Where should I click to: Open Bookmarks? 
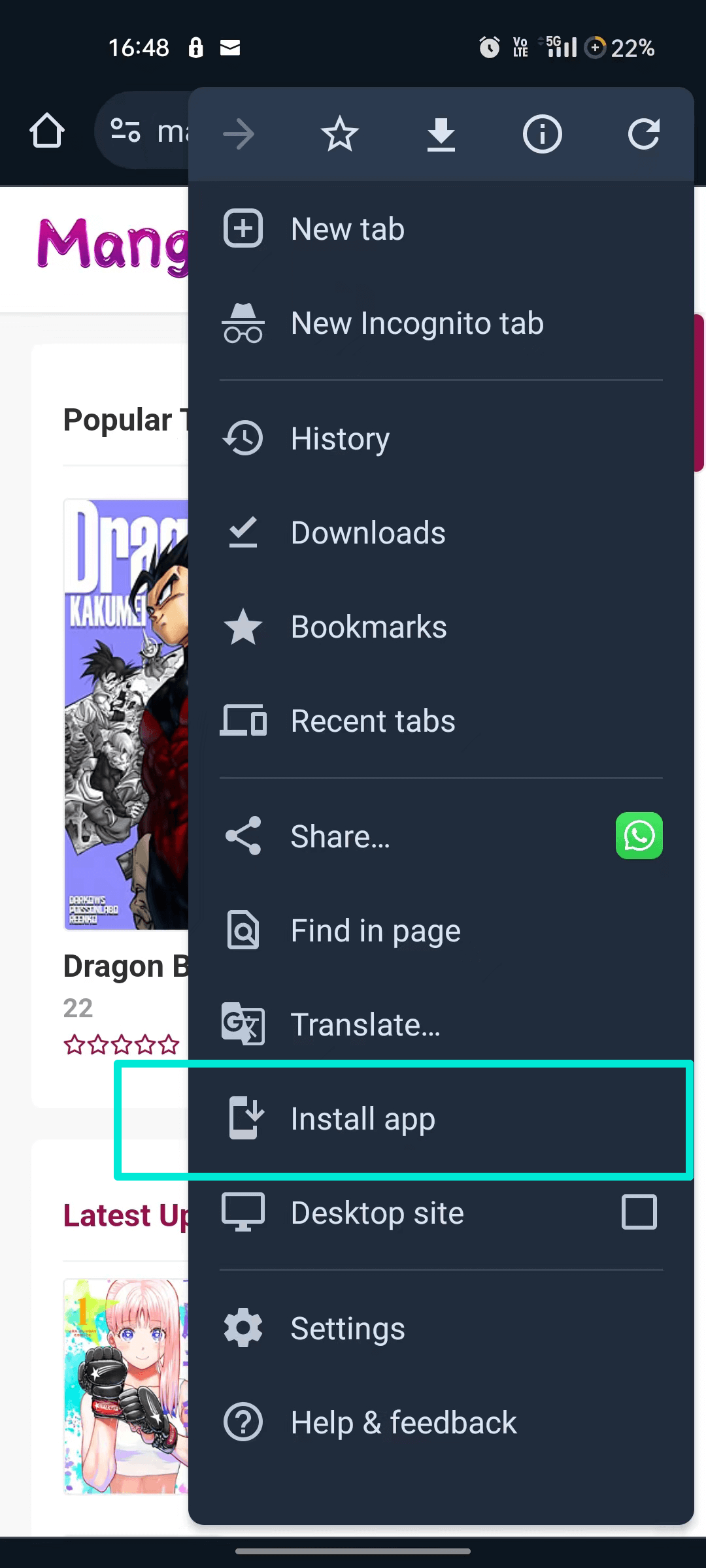pos(368,627)
